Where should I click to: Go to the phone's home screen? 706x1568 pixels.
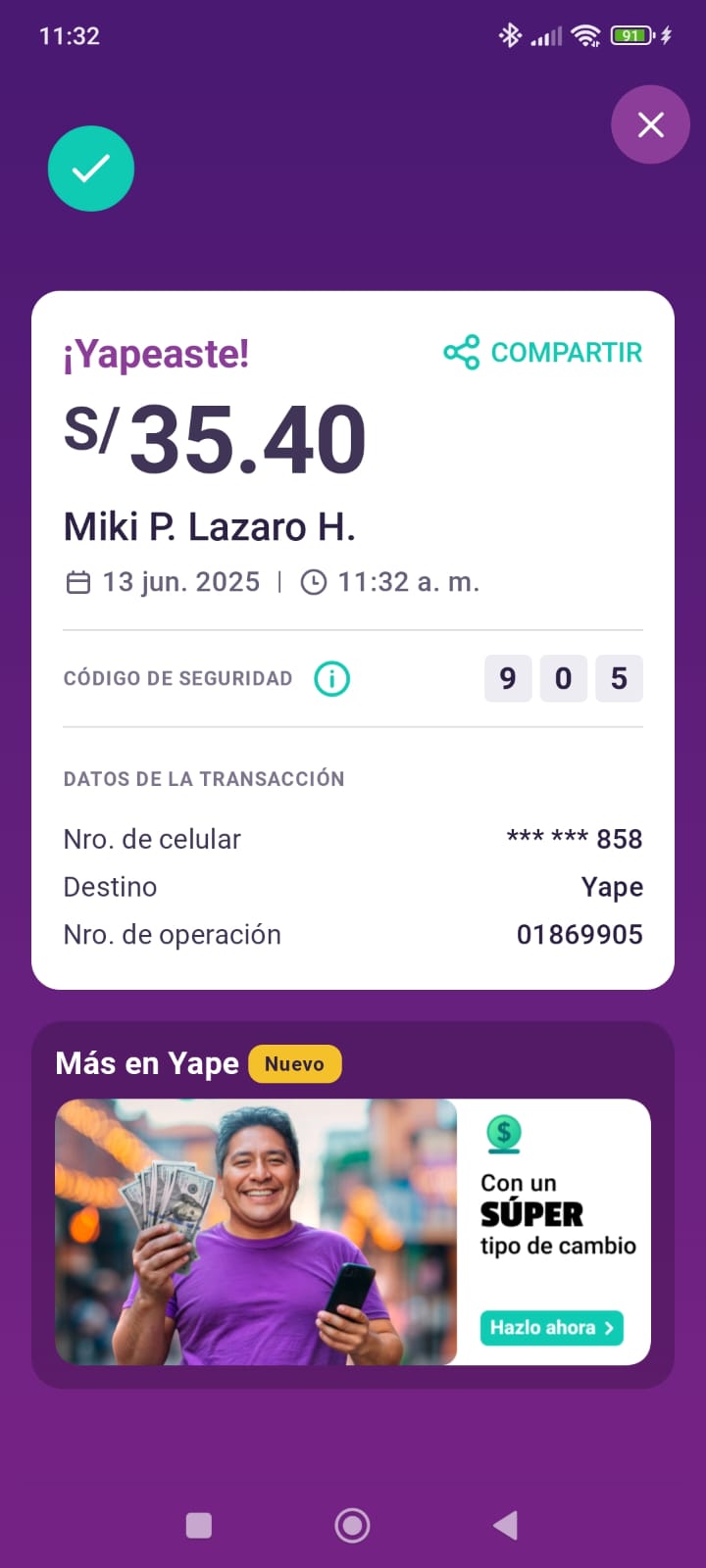352,1525
